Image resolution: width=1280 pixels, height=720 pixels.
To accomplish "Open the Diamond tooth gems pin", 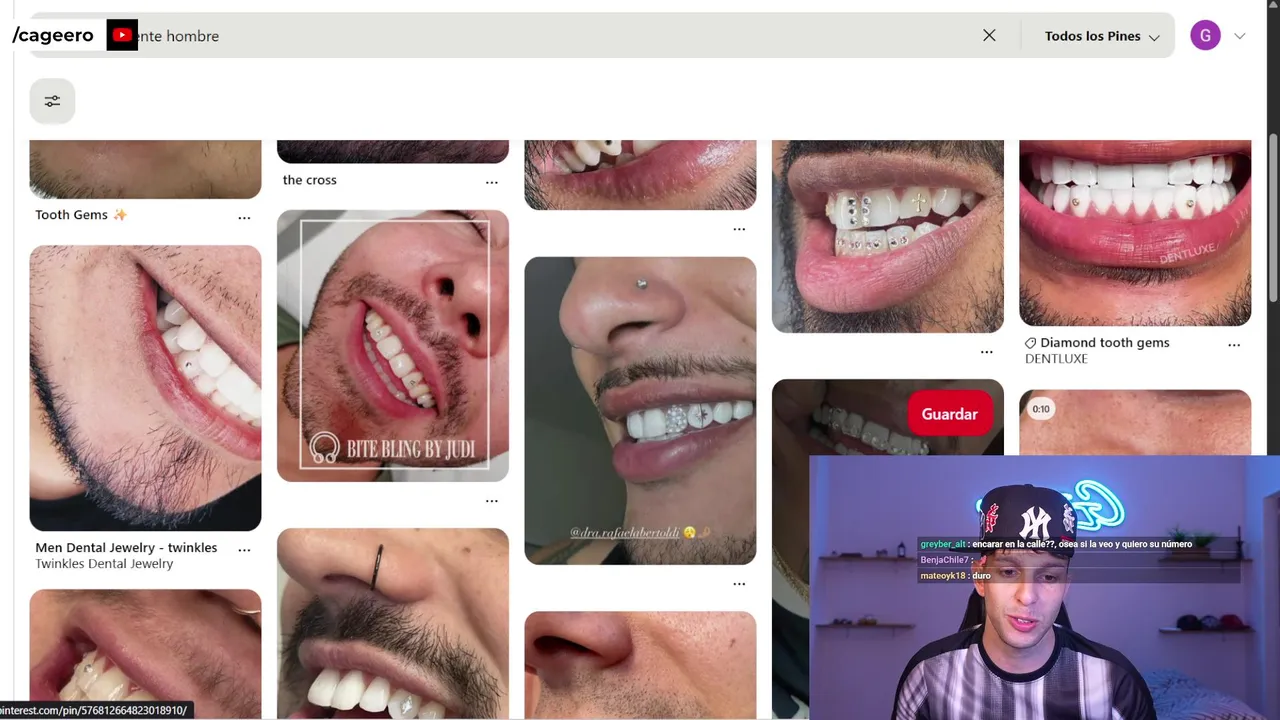I will [1134, 233].
